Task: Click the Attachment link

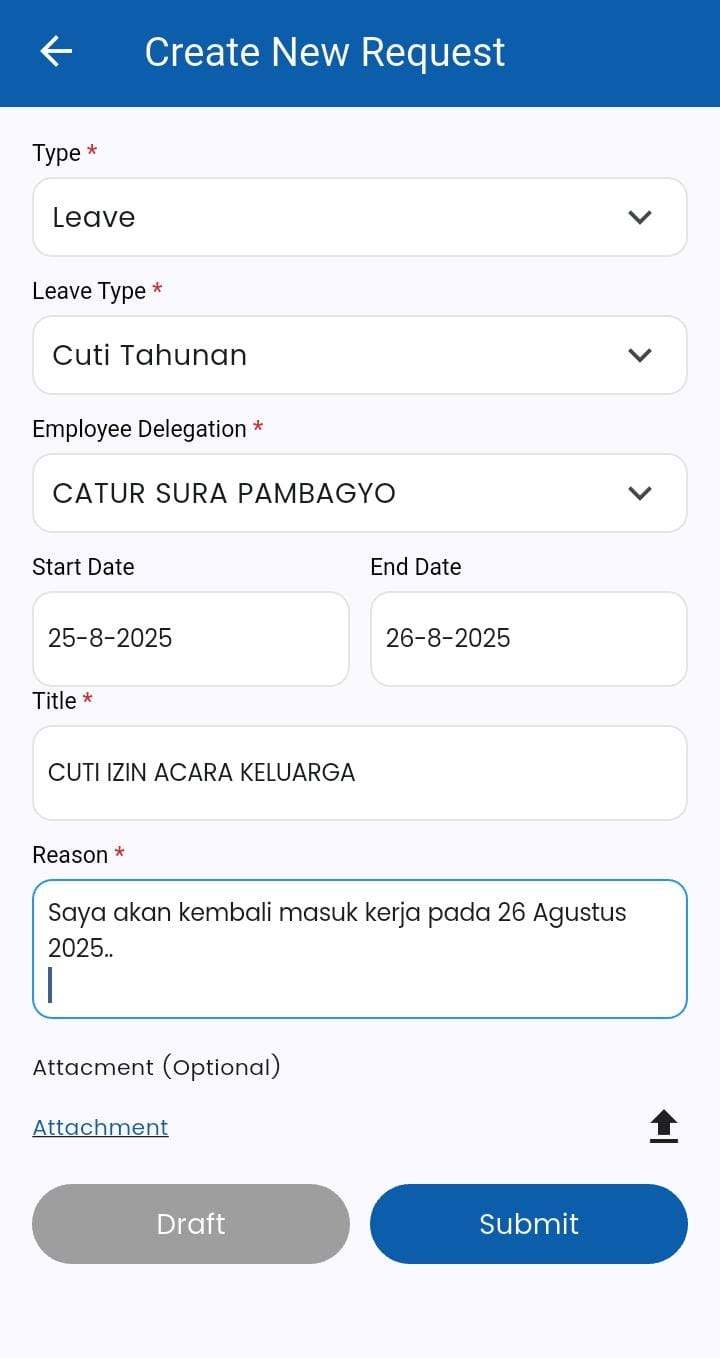Action: 100,1127
